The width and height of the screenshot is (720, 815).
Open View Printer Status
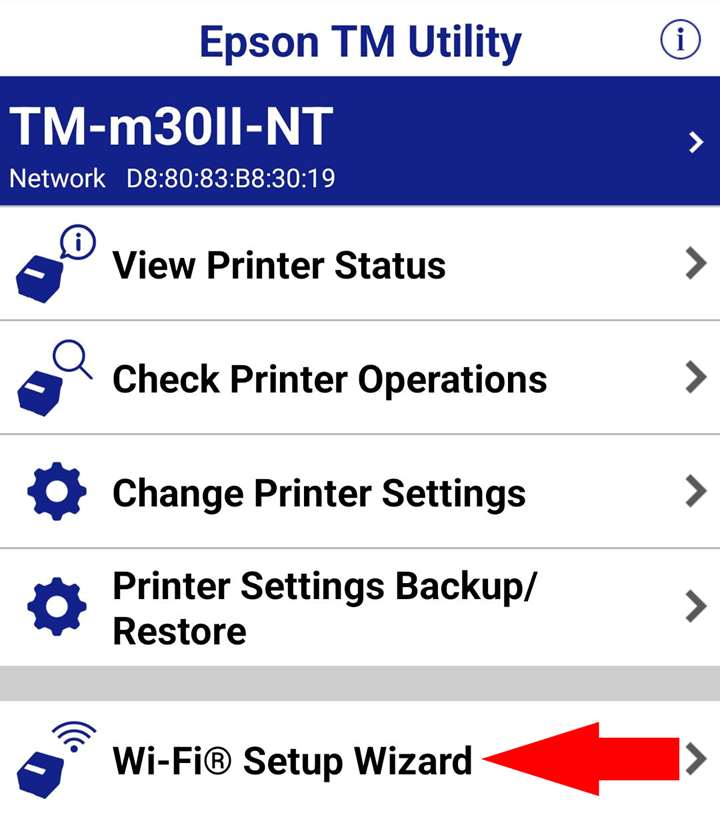[360, 265]
